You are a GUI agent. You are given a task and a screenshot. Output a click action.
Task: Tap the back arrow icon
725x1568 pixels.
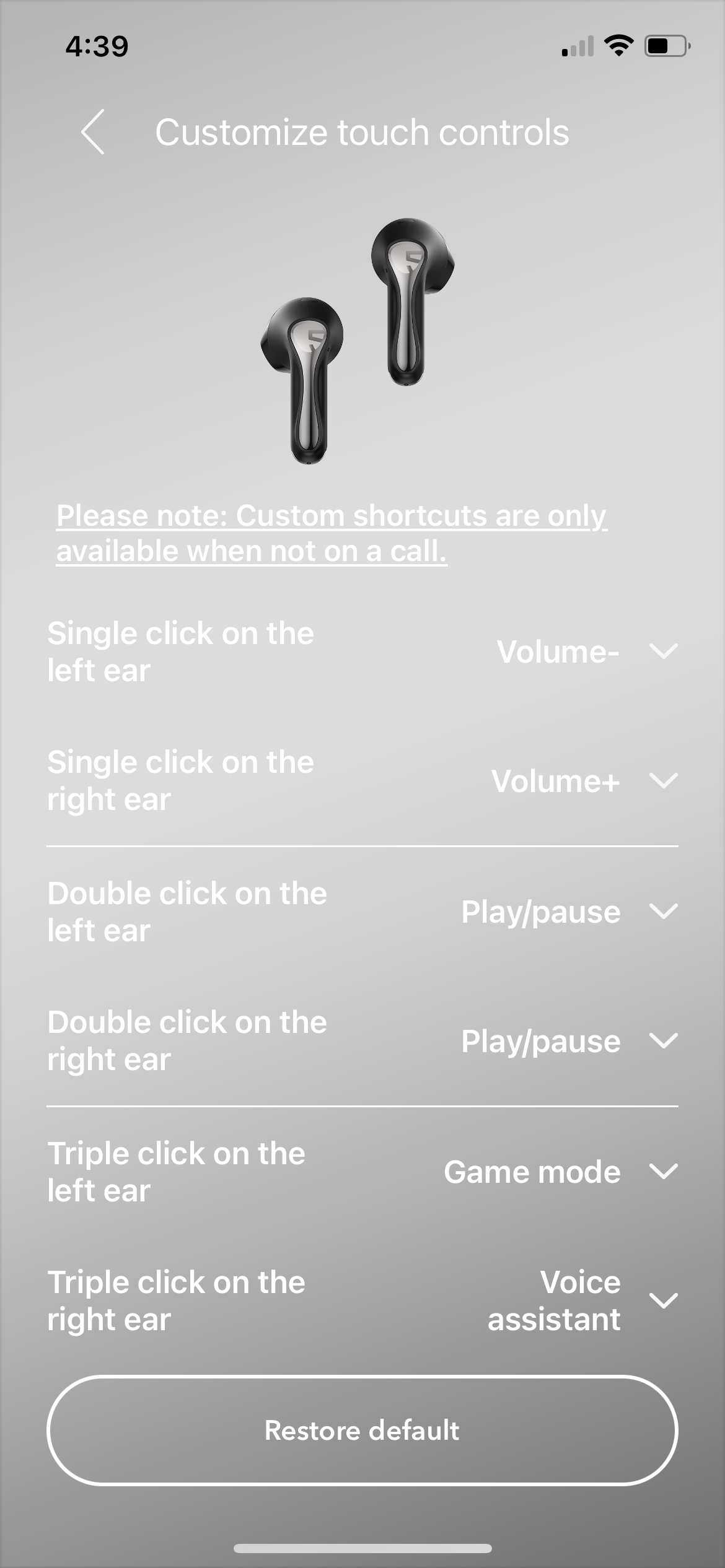[93, 133]
